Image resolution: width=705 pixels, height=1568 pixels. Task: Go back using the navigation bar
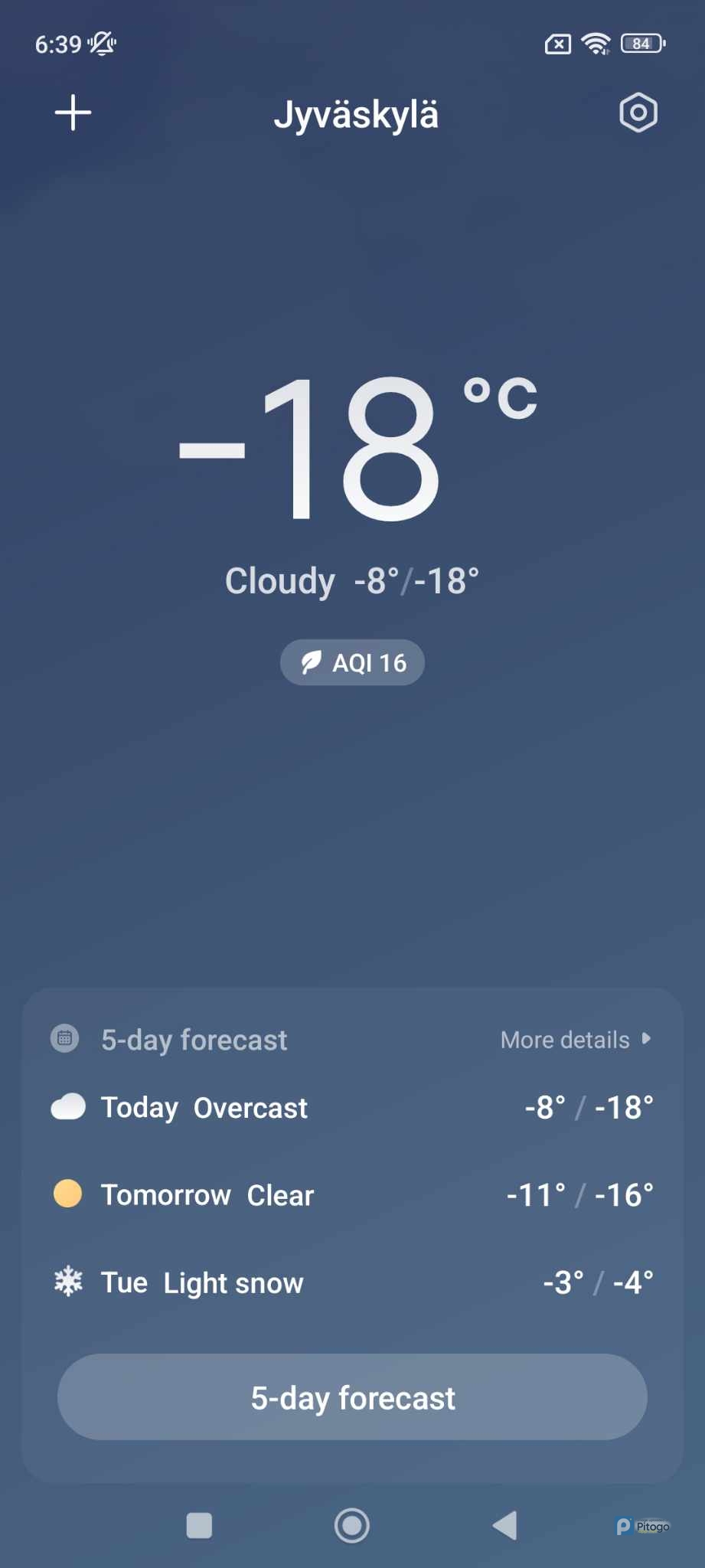tap(504, 1525)
